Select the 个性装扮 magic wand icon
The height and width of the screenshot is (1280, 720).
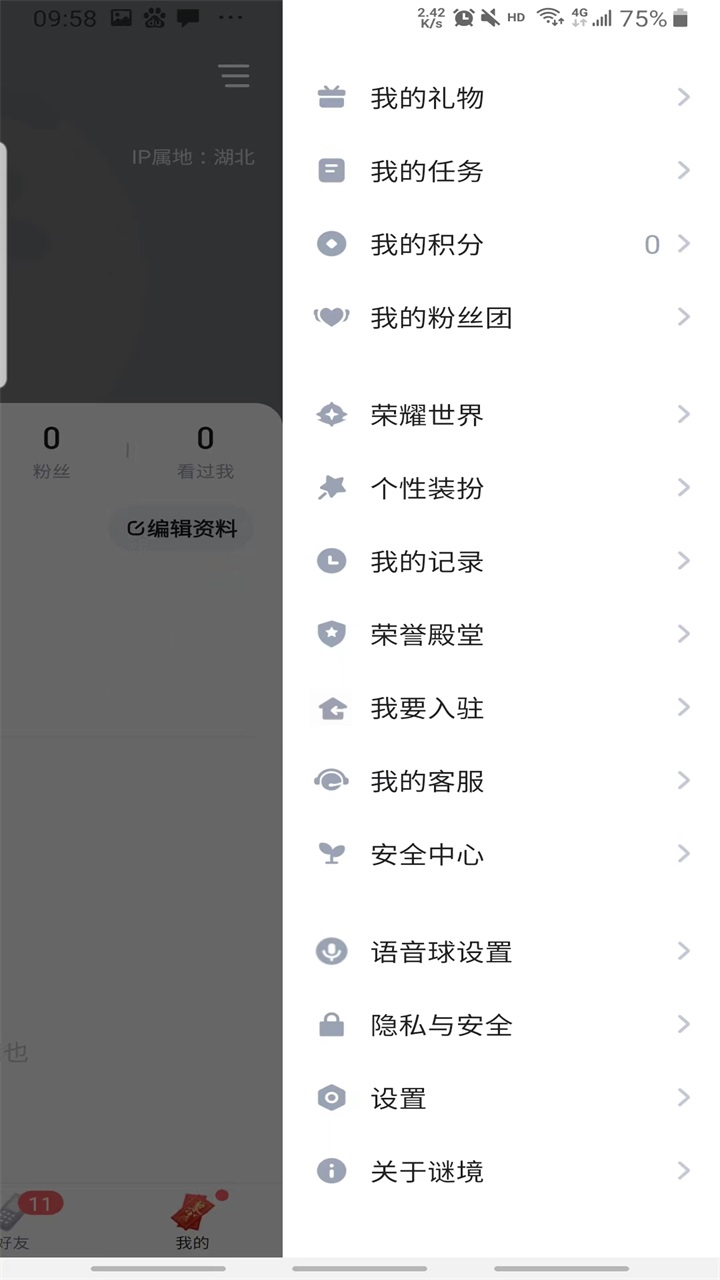[331, 487]
